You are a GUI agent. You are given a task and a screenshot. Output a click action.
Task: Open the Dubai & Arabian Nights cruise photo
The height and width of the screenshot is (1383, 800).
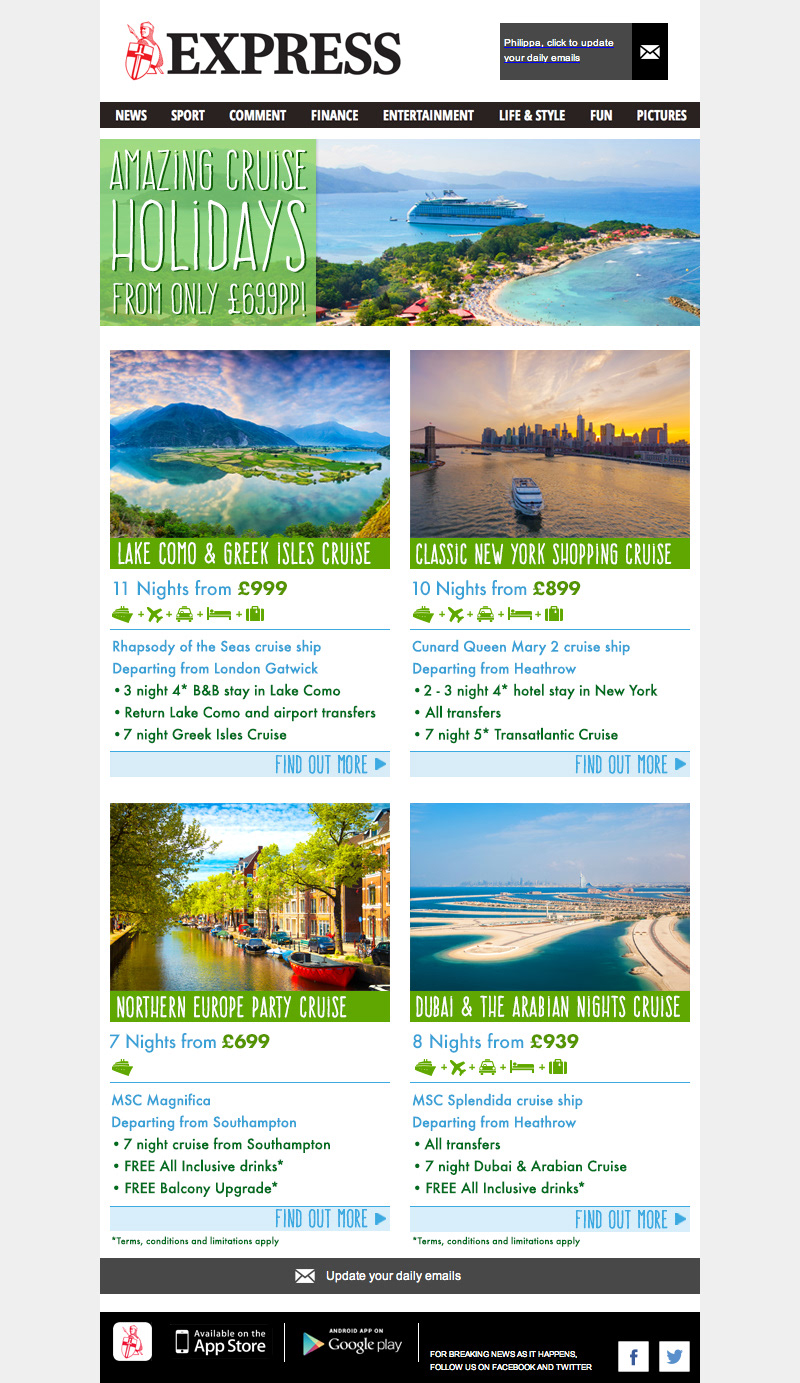coord(550,897)
